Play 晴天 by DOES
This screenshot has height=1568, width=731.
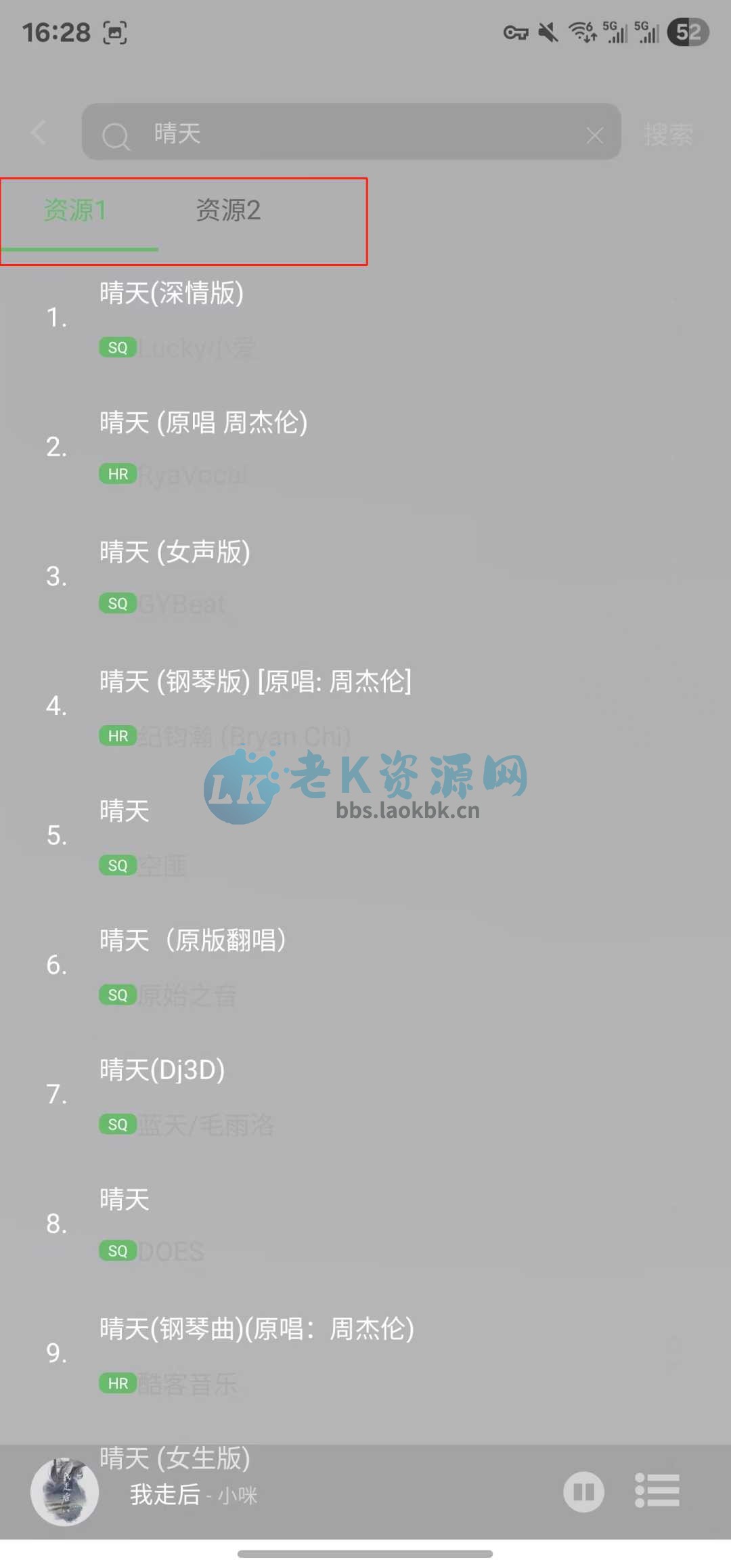coord(271,1223)
